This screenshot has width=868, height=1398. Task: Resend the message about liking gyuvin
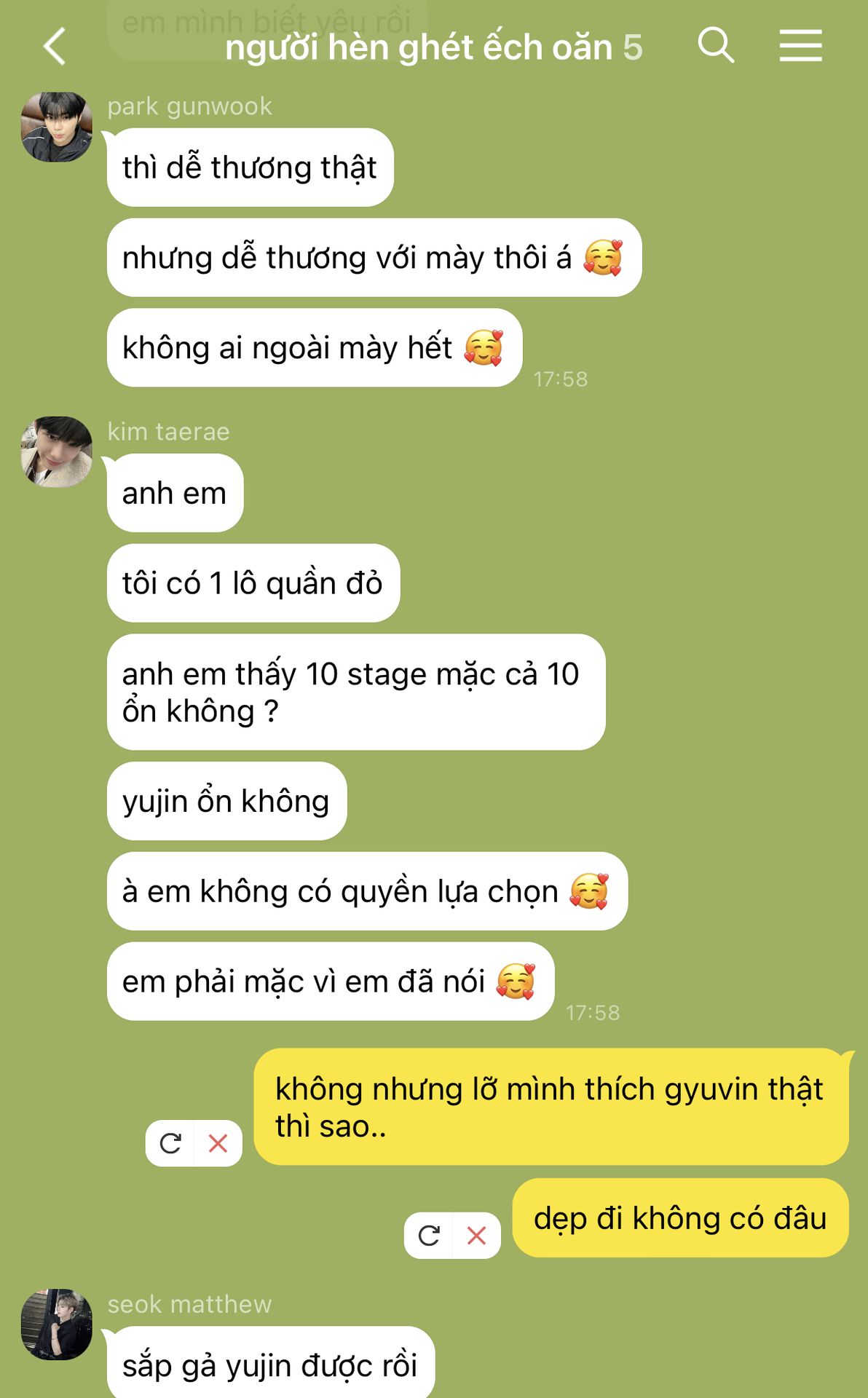(x=170, y=1143)
